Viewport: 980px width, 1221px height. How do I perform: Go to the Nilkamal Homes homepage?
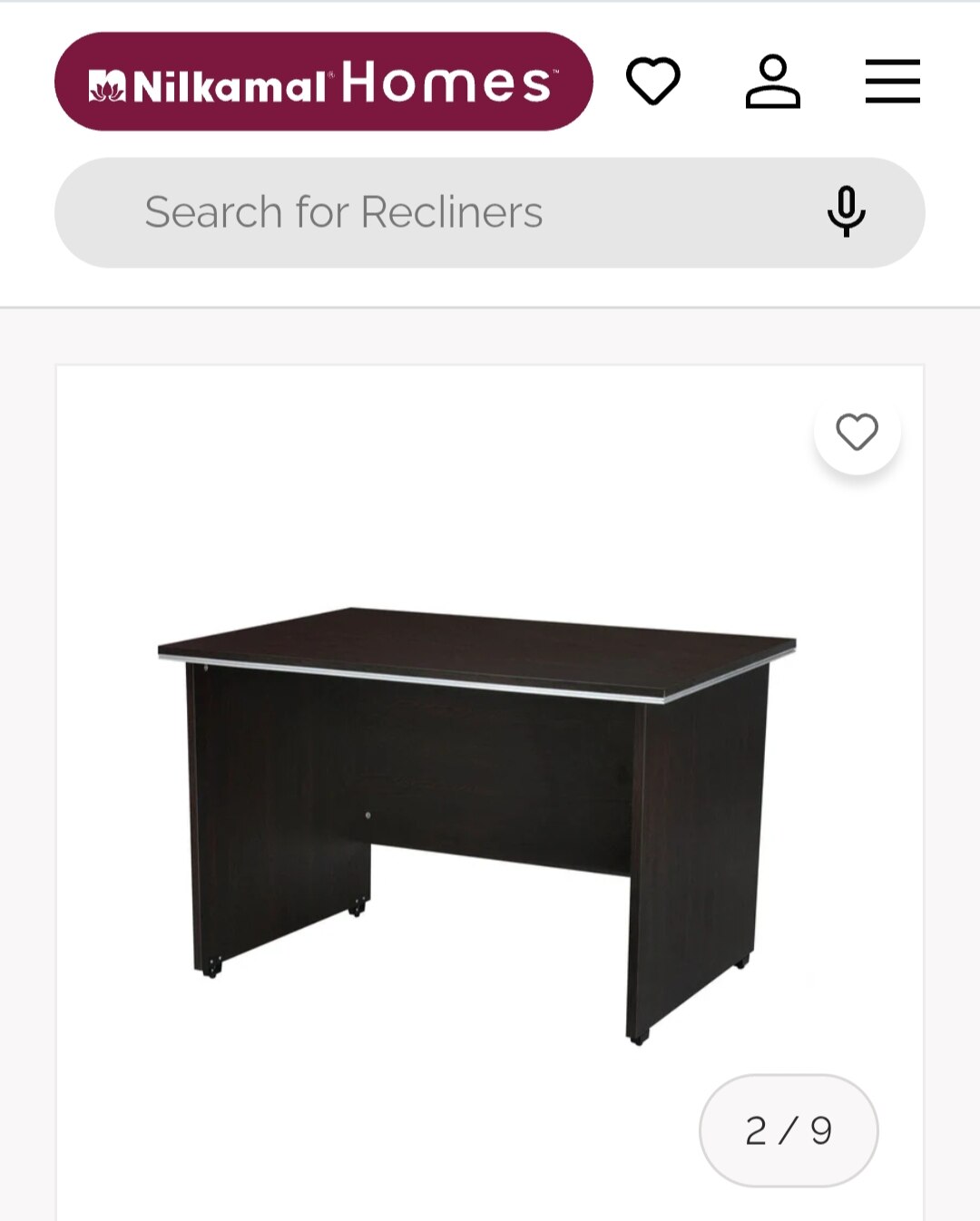coord(323,82)
